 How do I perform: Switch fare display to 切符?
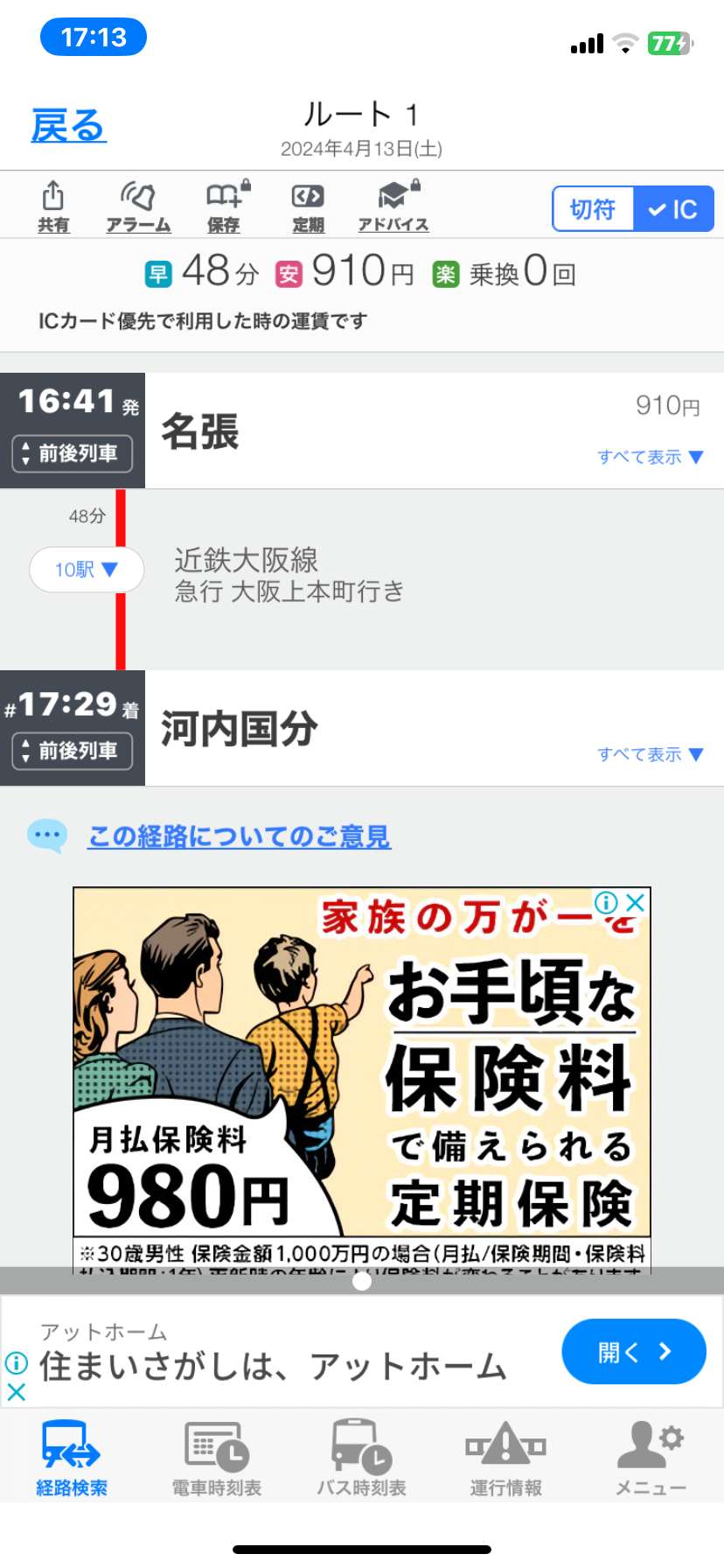tap(593, 209)
